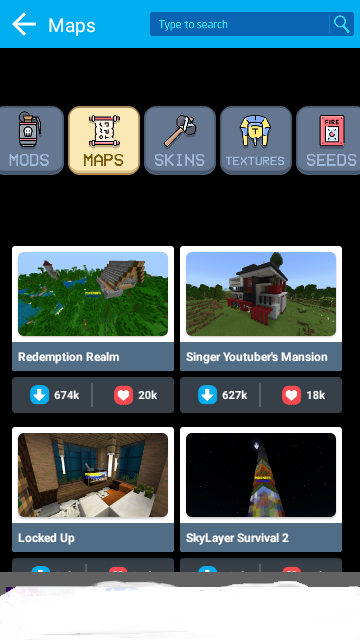Switch to the Skins category

pos(180,141)
